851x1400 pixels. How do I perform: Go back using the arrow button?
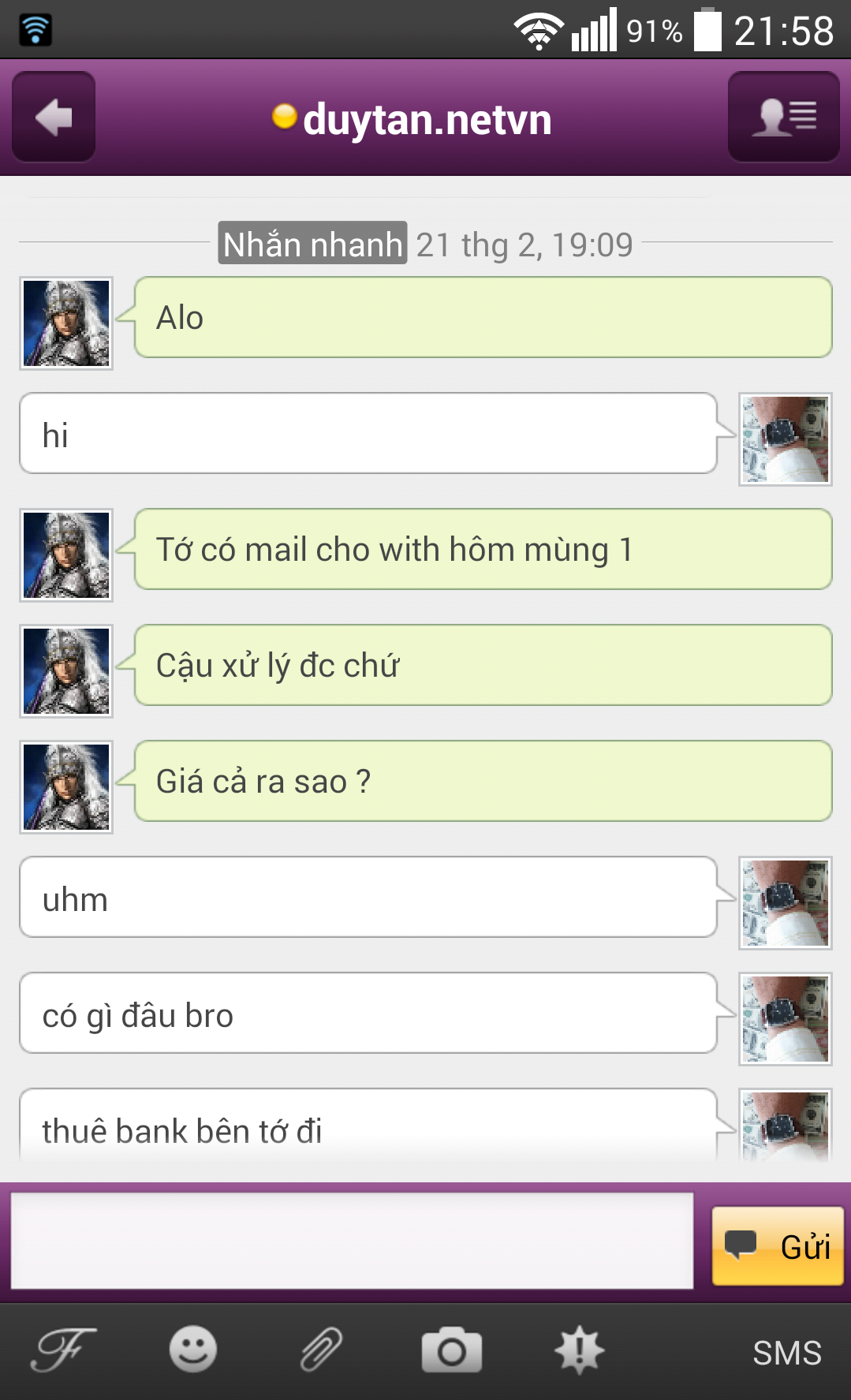point(54,118)
